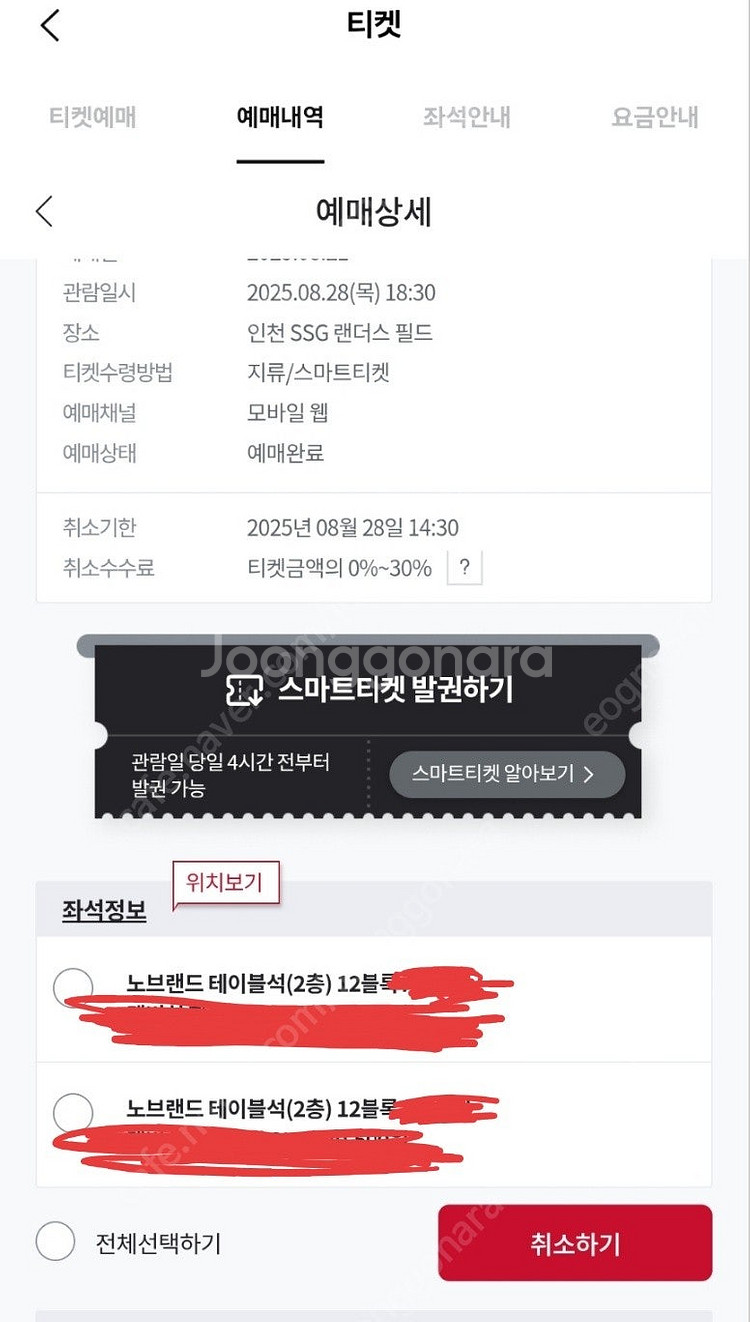Open the cancellation fee help question mark
The image size is (750, 1322).
coord(464,568)
